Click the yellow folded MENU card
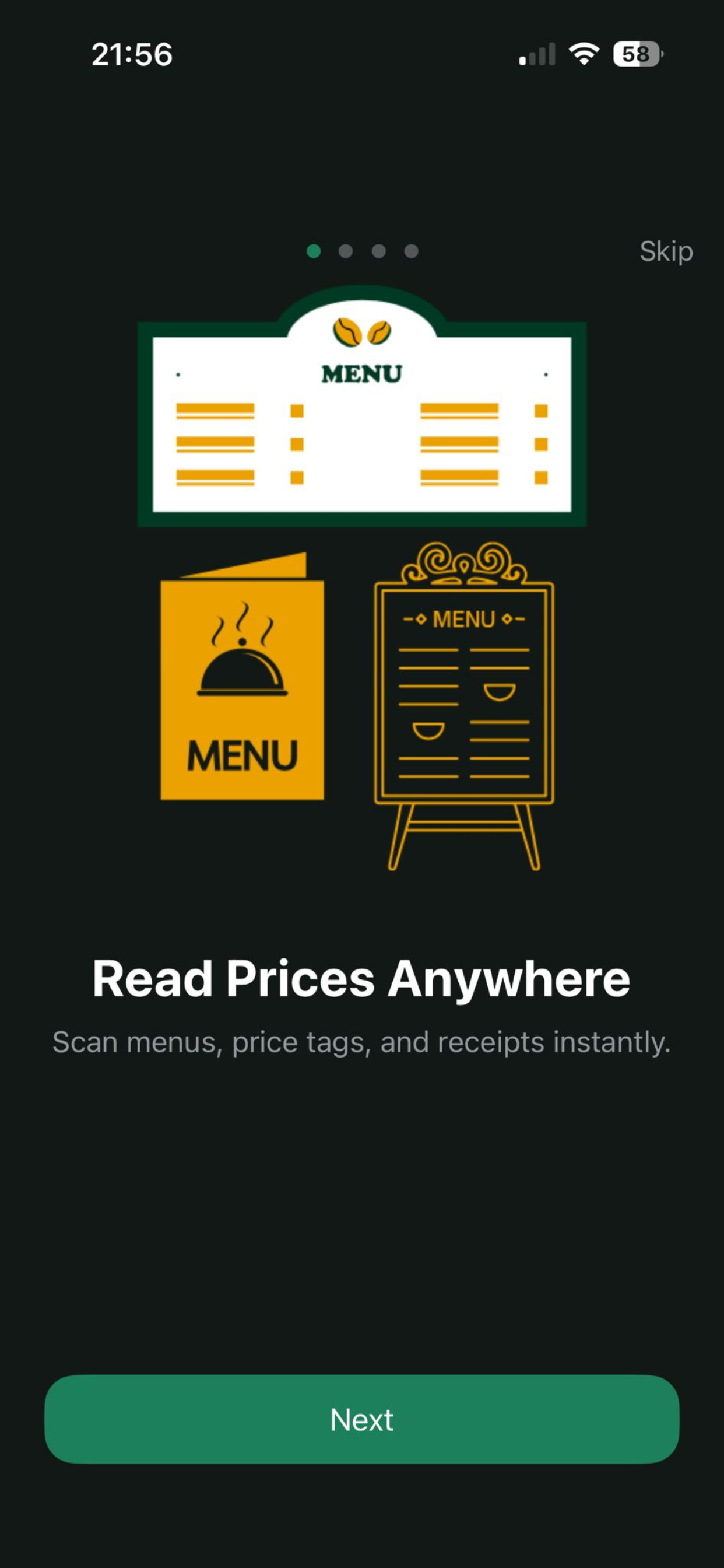 click(241, 682)
